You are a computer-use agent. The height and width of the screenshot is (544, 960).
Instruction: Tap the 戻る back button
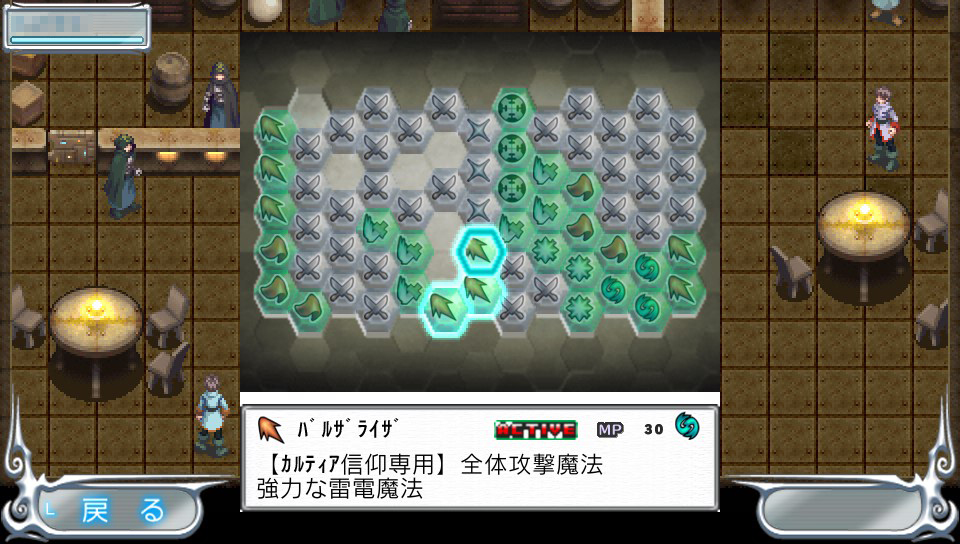(x=110, y=510)
